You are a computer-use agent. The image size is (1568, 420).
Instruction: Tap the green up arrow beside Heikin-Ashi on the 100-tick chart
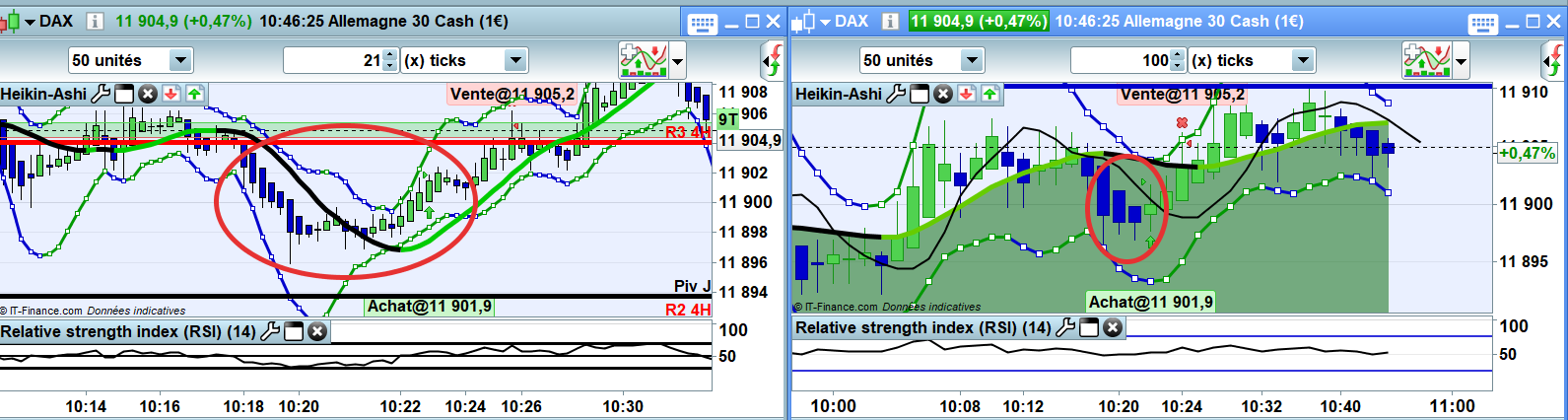[x=989, y=94]
